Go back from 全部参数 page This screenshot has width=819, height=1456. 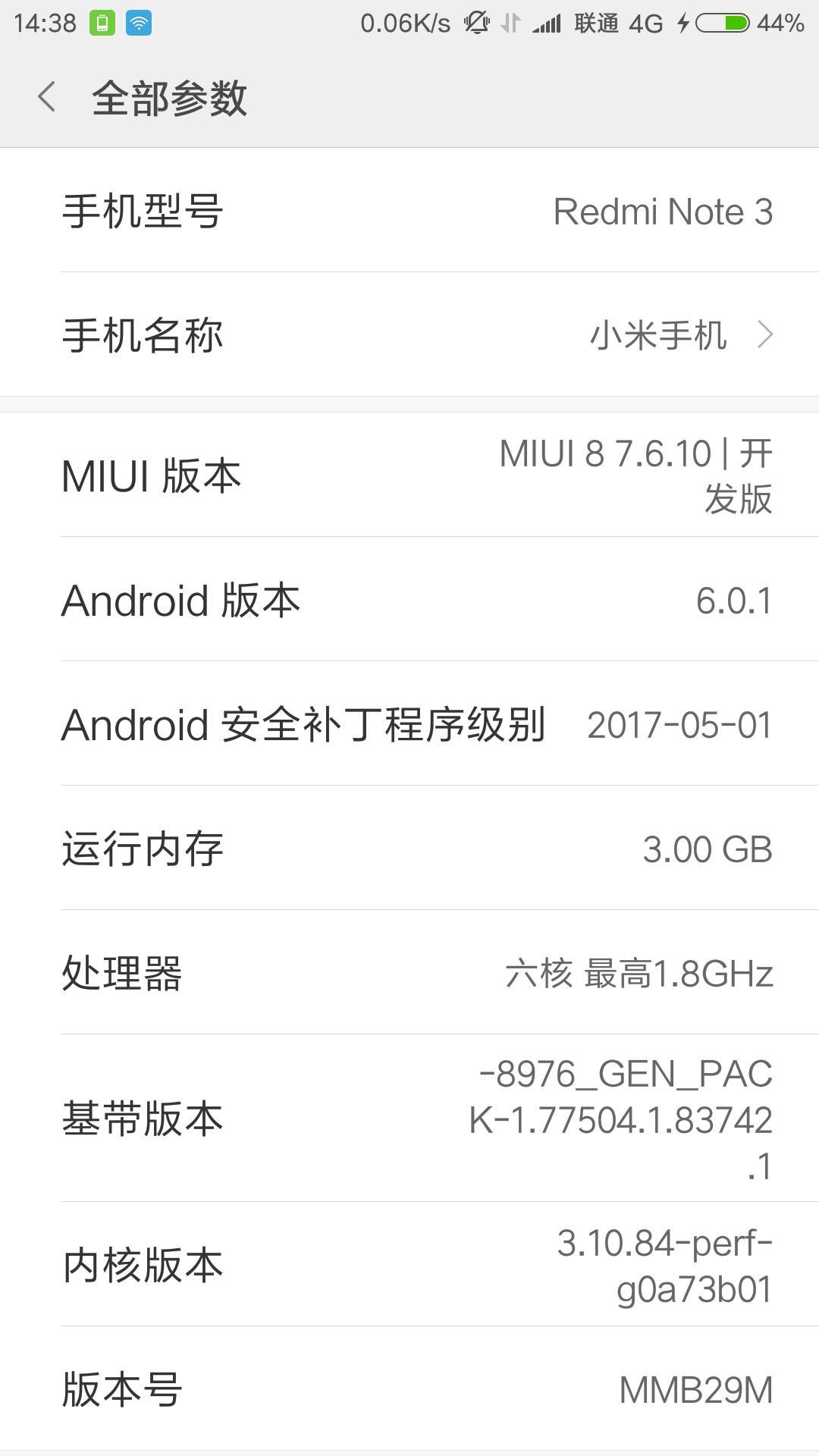(x=47, y=97)
